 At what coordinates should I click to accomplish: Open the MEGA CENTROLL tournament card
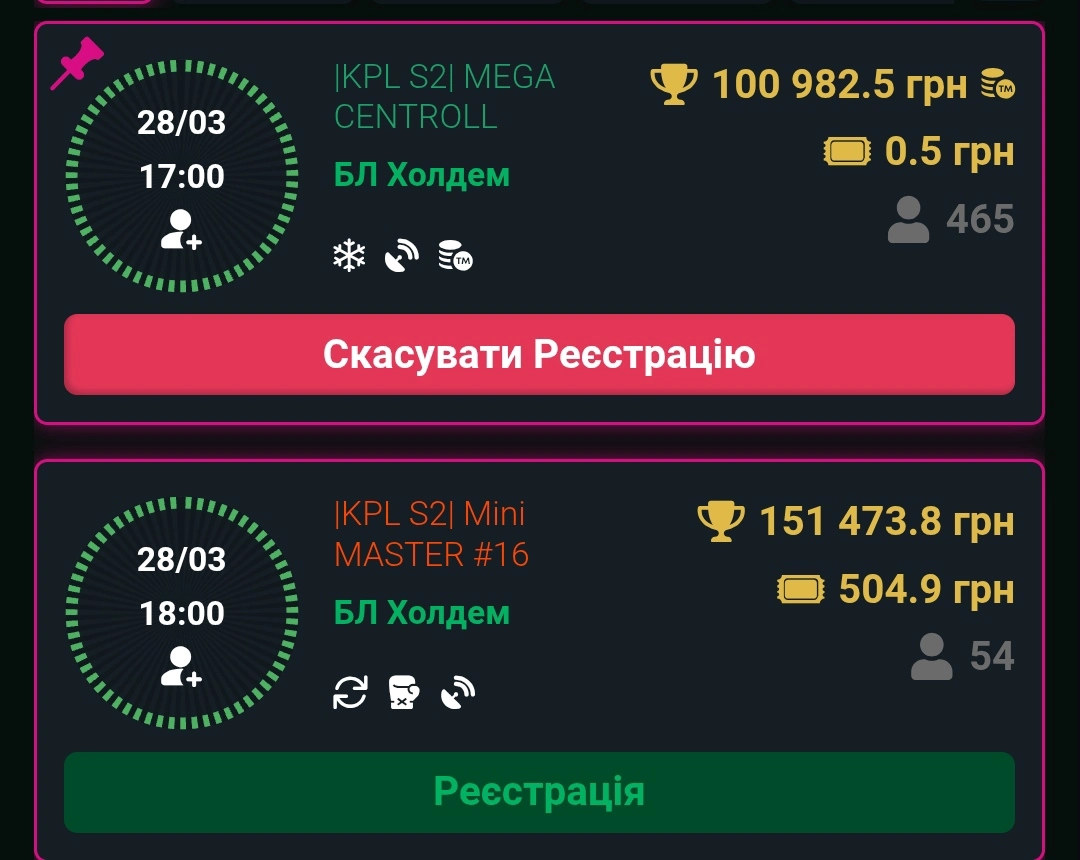coord(445,97)
